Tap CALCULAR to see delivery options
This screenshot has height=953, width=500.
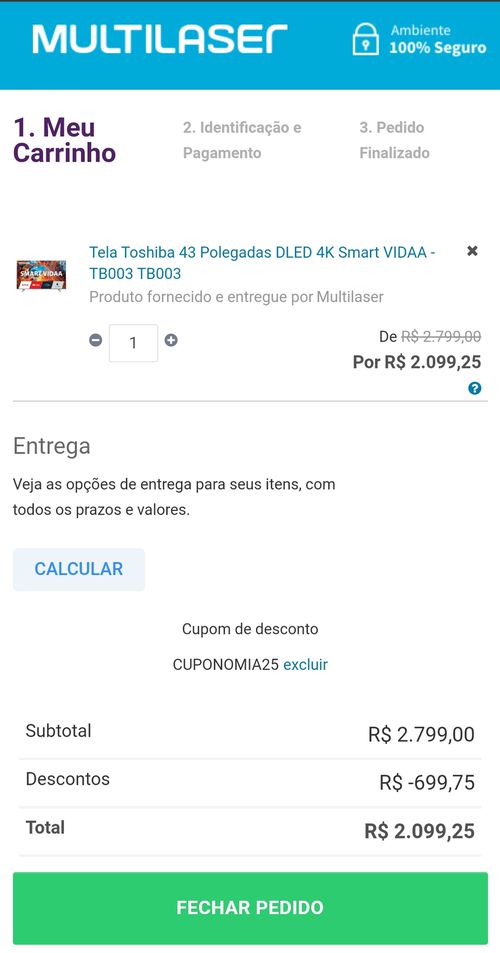tap(79, 569)
